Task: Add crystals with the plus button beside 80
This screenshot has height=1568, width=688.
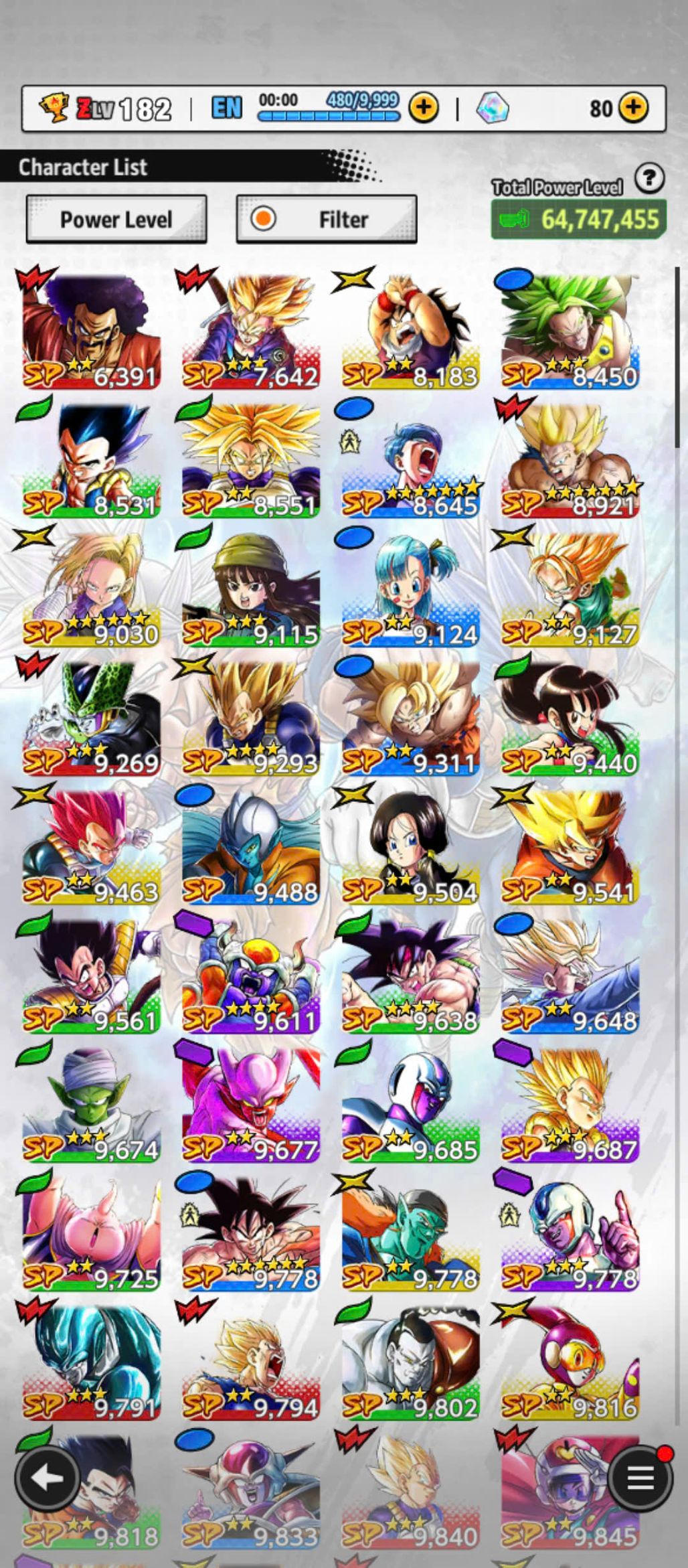Action: pyautogui.click(x=633, y=108)
